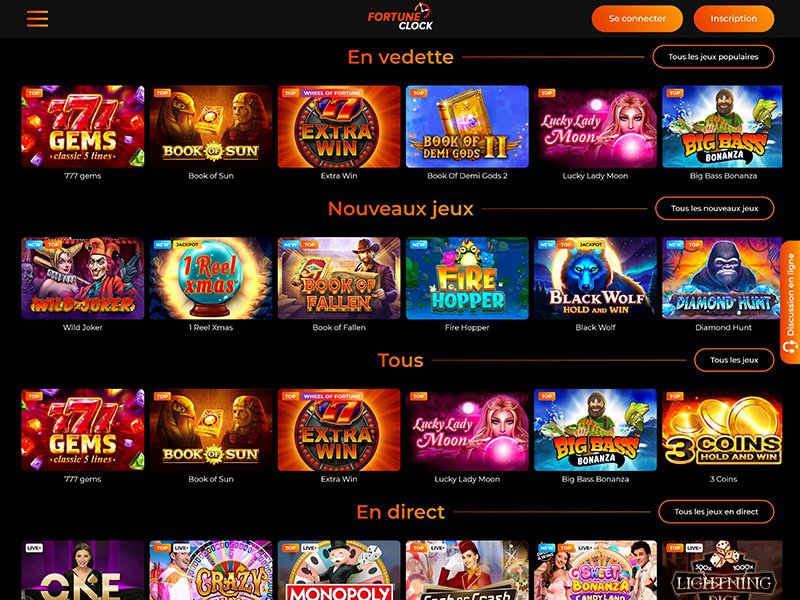Open the Crazy Time live game tile

(211, 572)
